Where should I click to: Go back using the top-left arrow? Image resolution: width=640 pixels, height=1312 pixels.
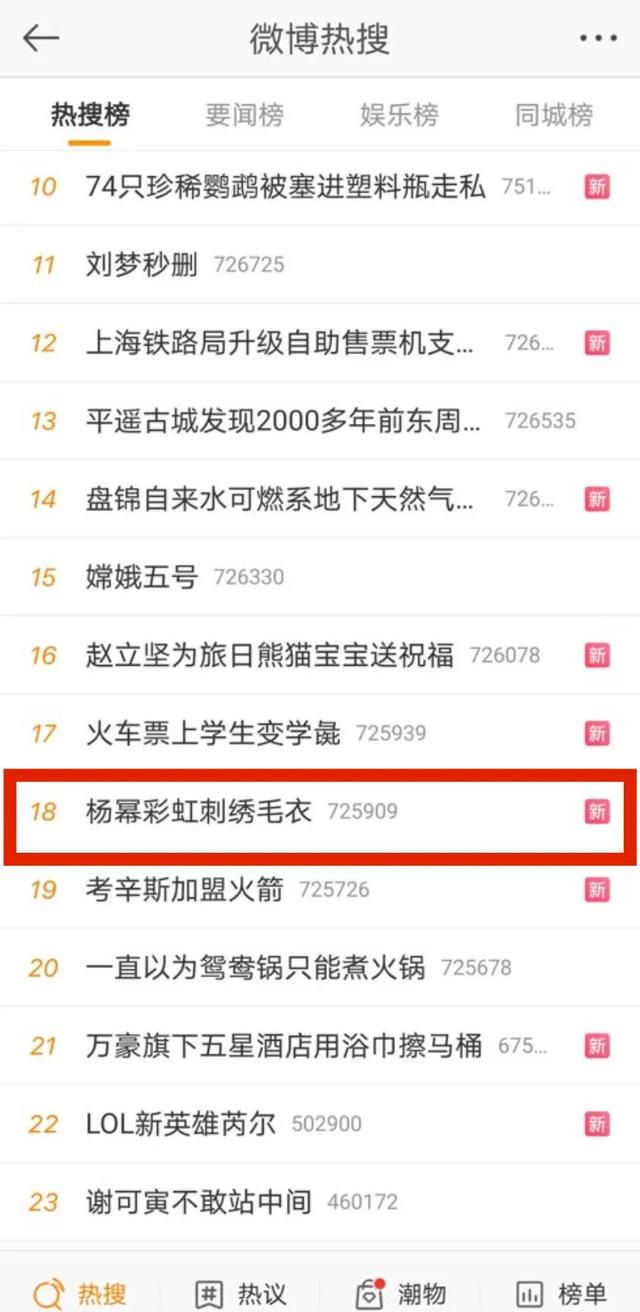pos(41,38)
